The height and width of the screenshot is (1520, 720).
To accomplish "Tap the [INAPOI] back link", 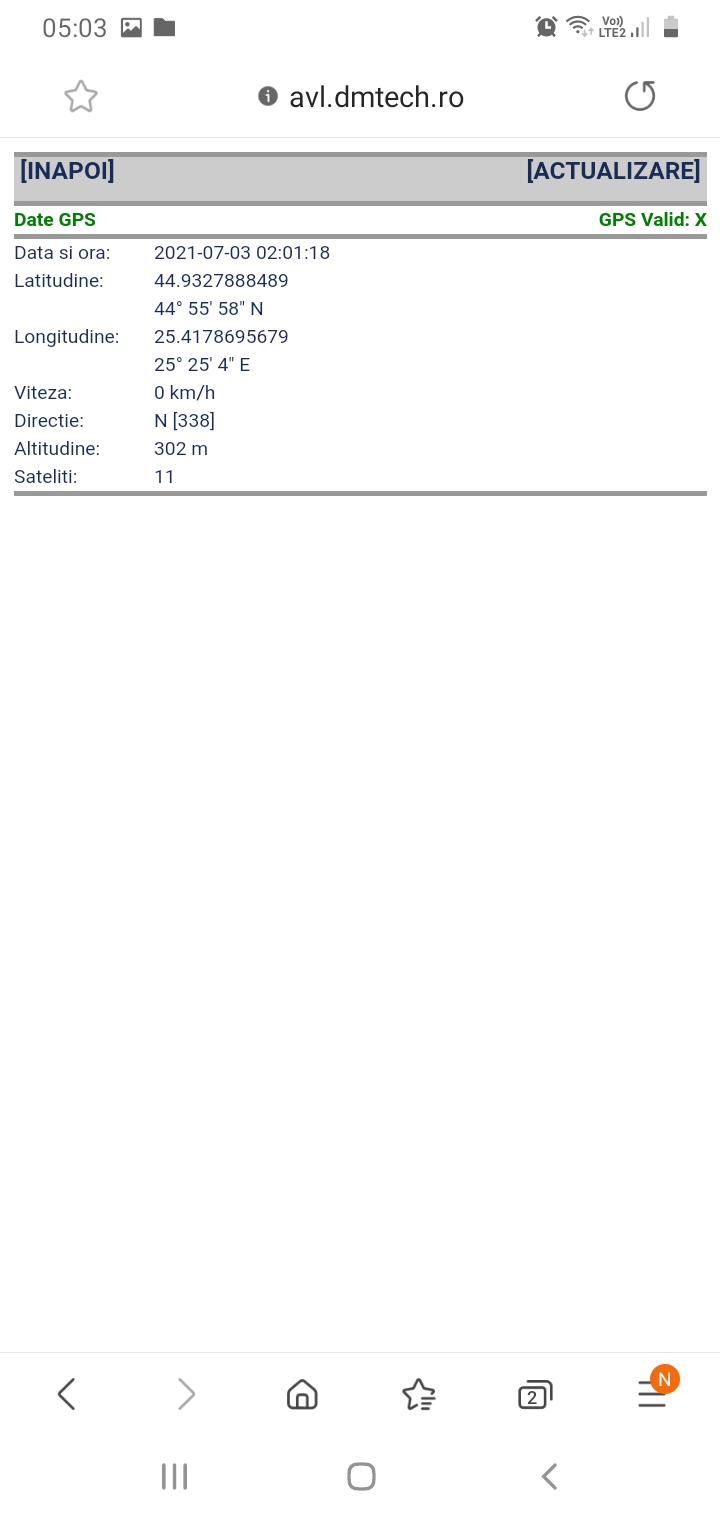I will point(67,171).
